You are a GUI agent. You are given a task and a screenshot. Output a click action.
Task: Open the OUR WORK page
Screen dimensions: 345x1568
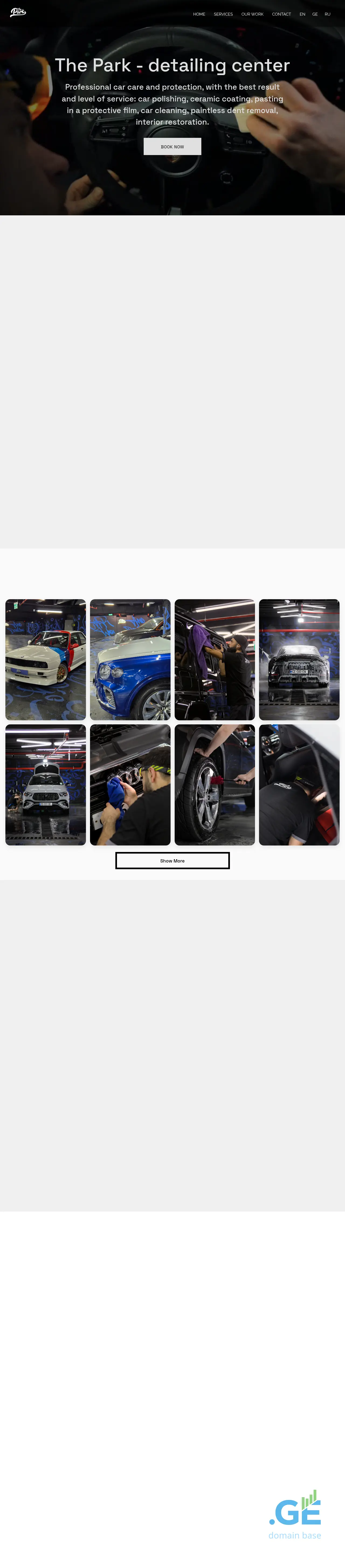pos(252,14)
